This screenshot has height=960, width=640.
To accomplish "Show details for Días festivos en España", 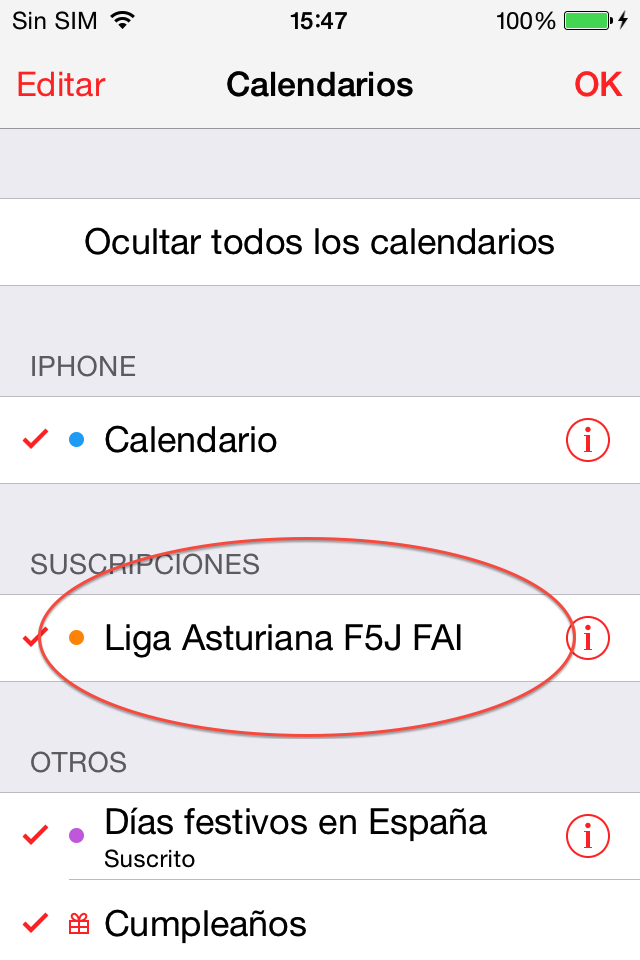I will pyautogui.click(x=588, y=834).
